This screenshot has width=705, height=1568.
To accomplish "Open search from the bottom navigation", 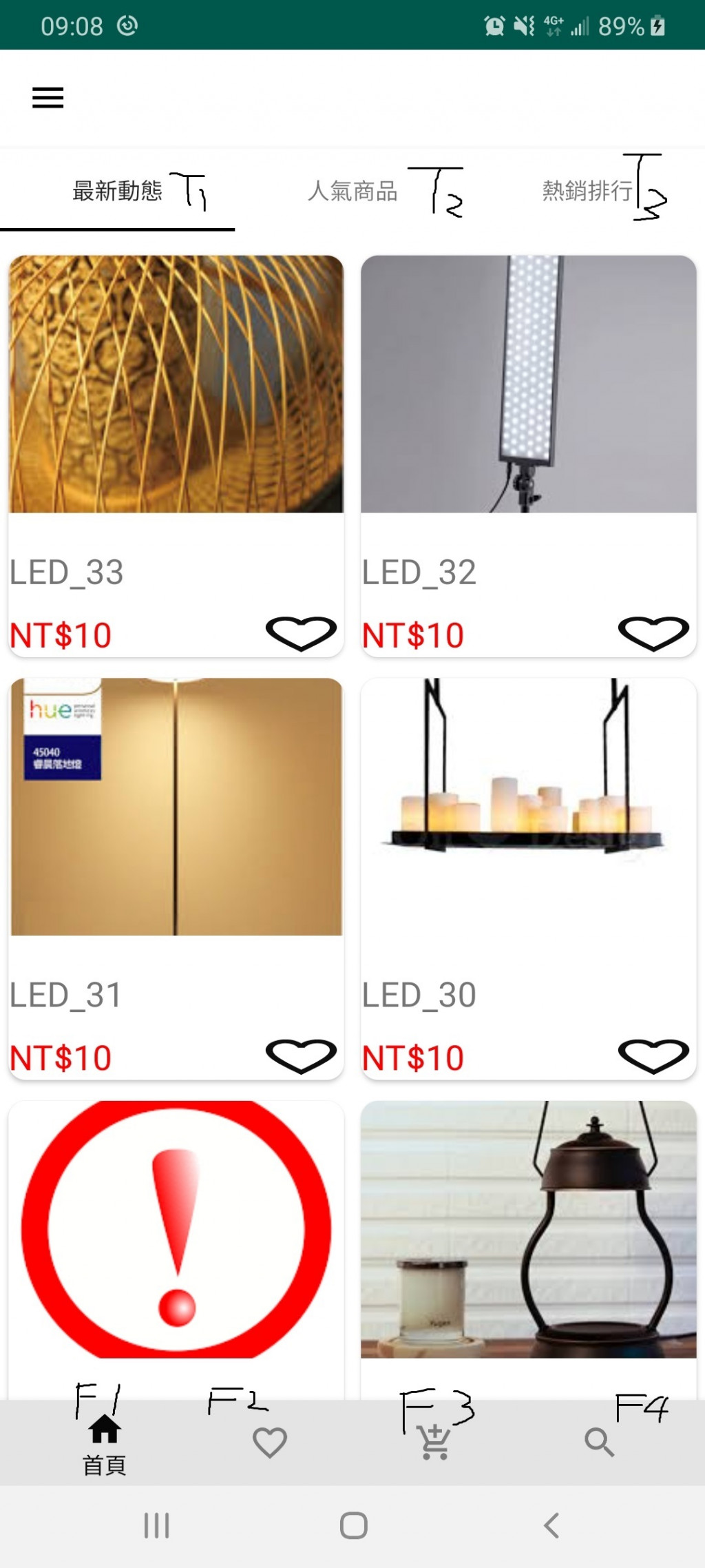I will point(599,1442).
